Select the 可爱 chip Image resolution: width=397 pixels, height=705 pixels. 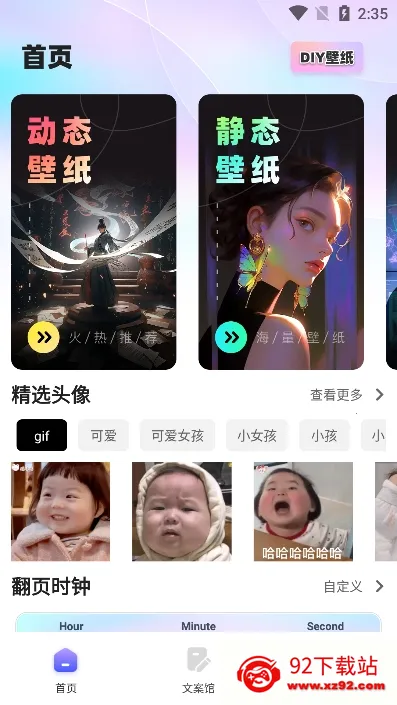tap(103, 435)
